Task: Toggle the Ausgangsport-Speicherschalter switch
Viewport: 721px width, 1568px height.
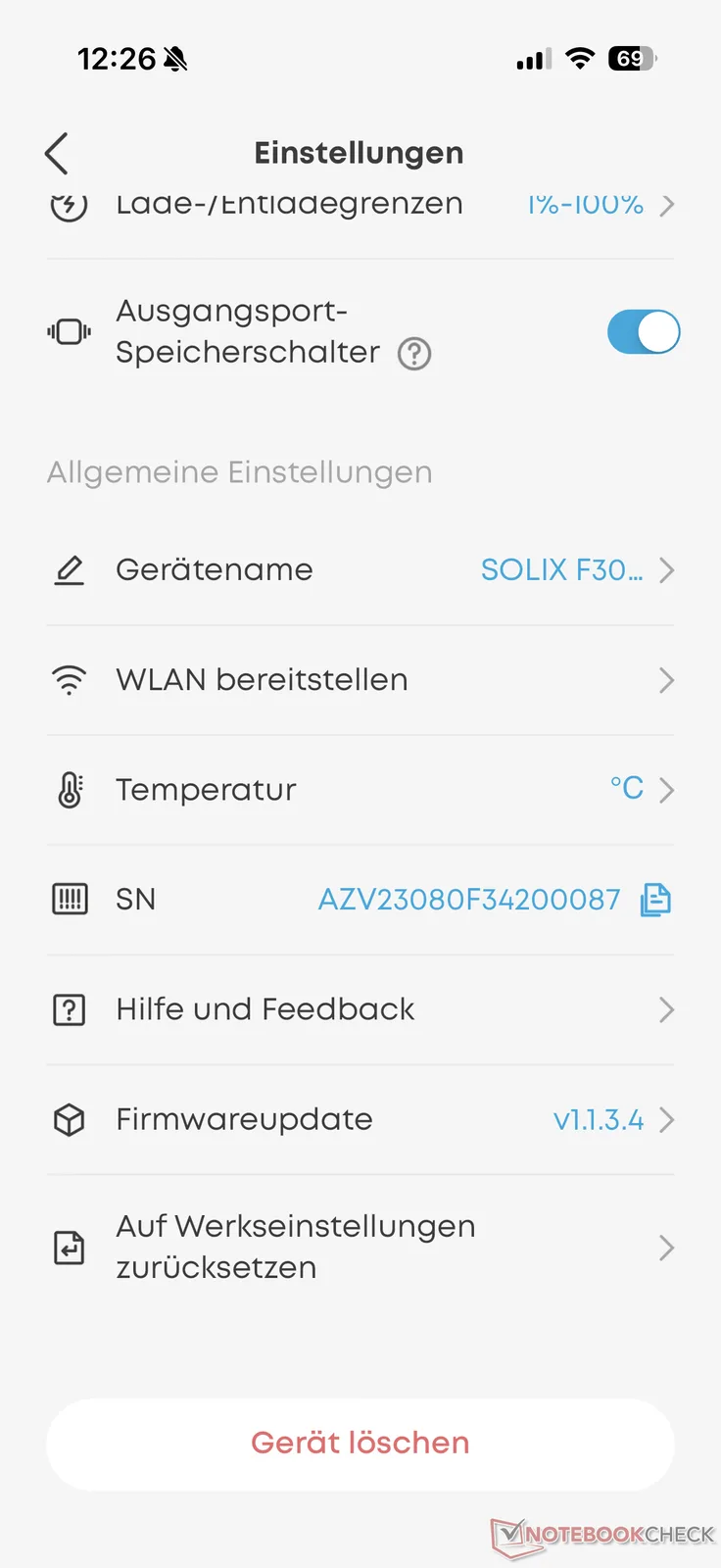Action: click(x=643, y=332)
